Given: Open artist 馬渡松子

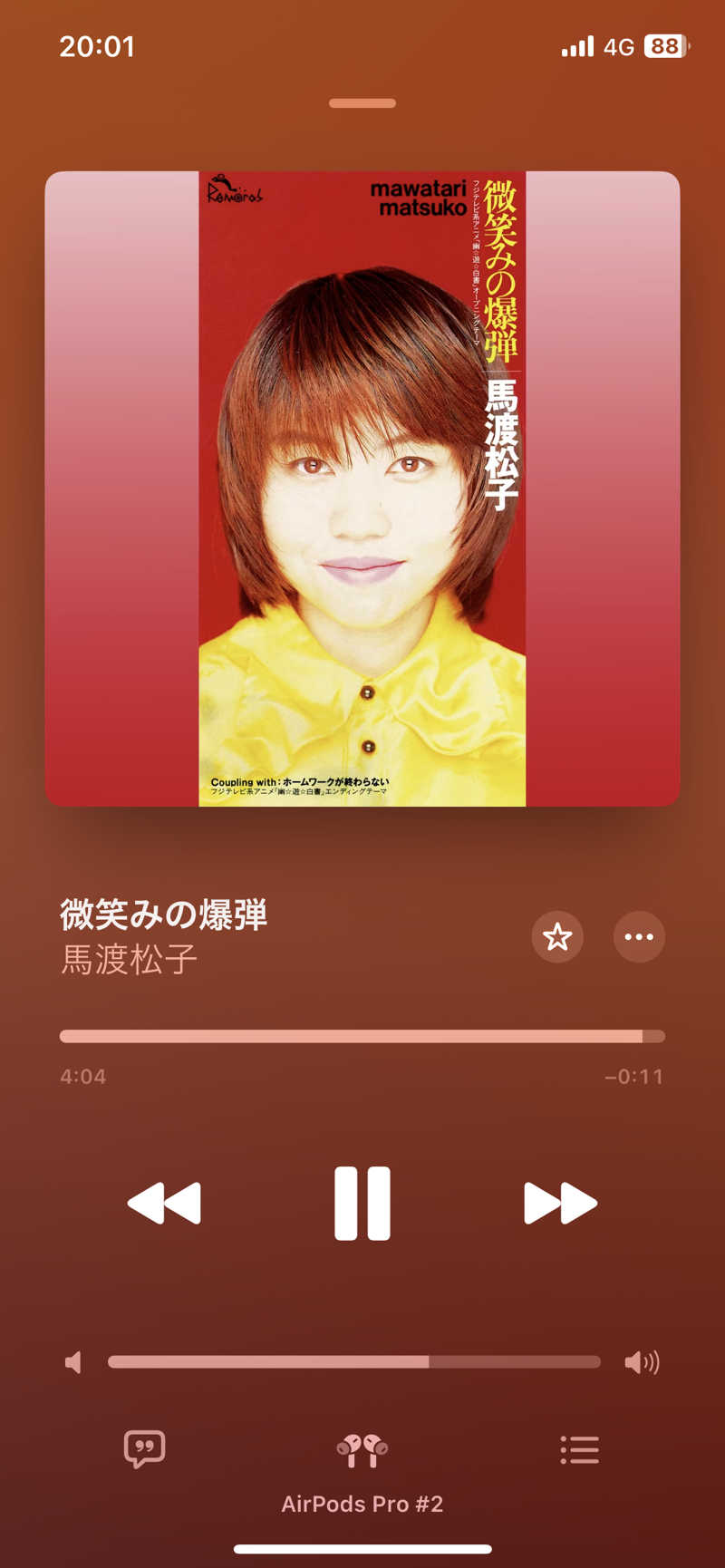Looking at the screenshot, I should click(129, 959).
